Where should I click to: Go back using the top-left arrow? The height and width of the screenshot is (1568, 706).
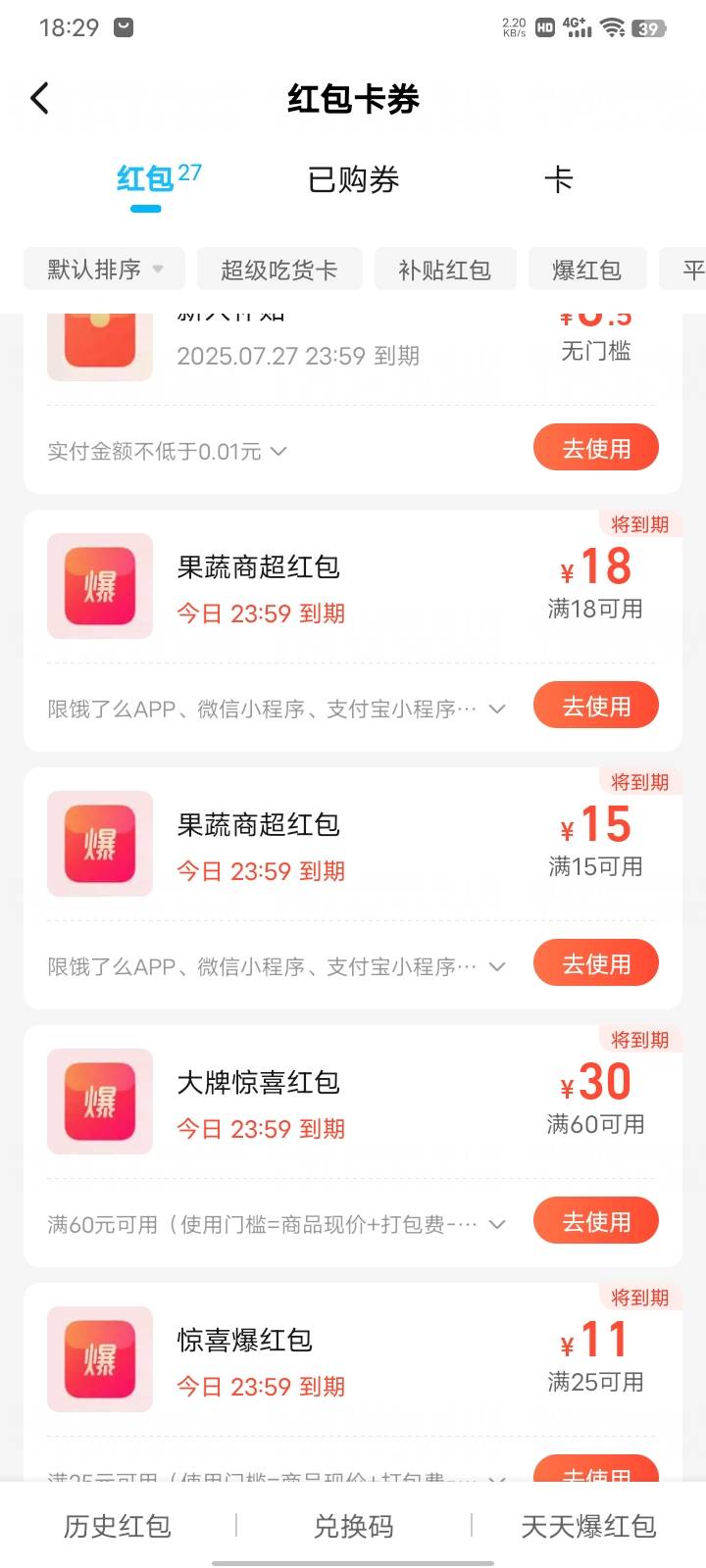pos(39,98)
